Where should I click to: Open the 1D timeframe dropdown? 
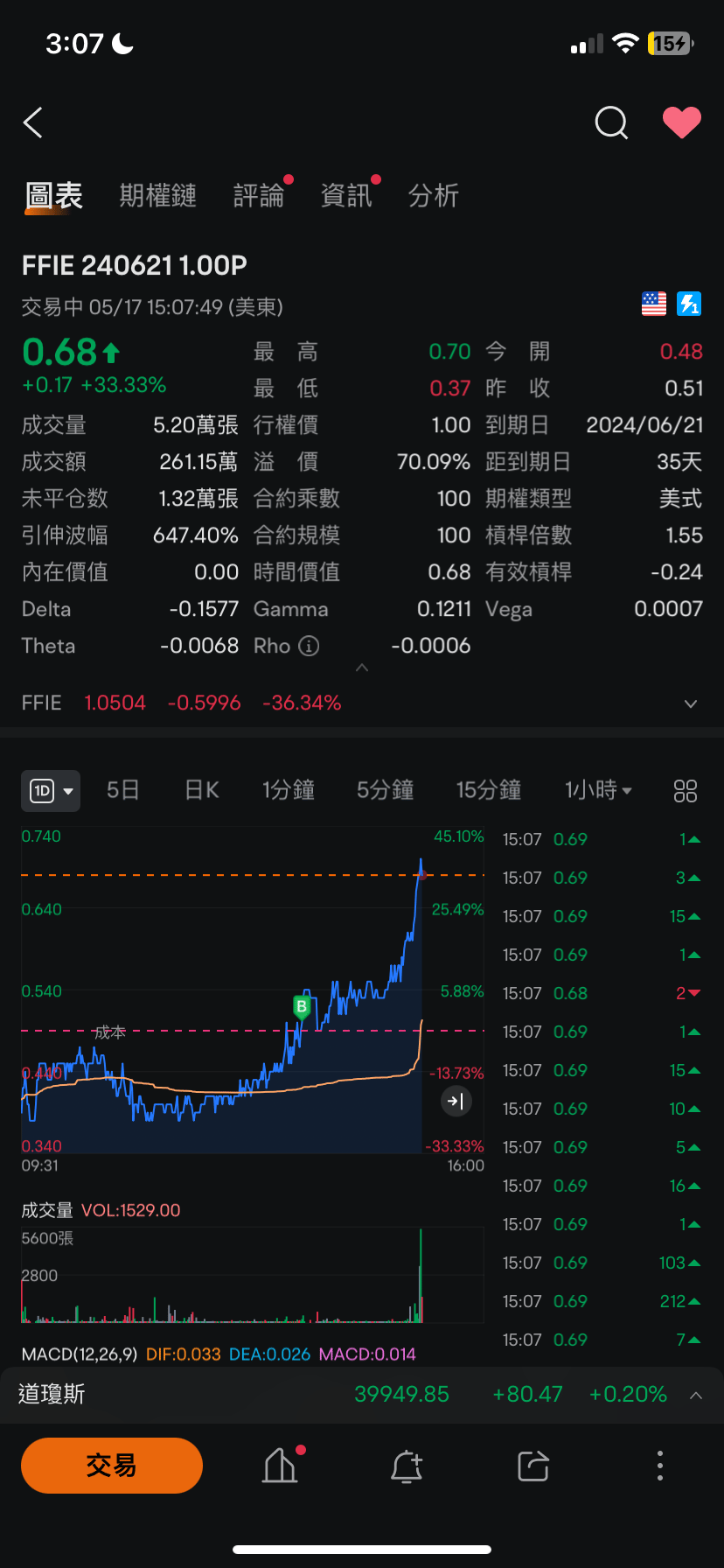pyautogui.click(x=50, y=789)
